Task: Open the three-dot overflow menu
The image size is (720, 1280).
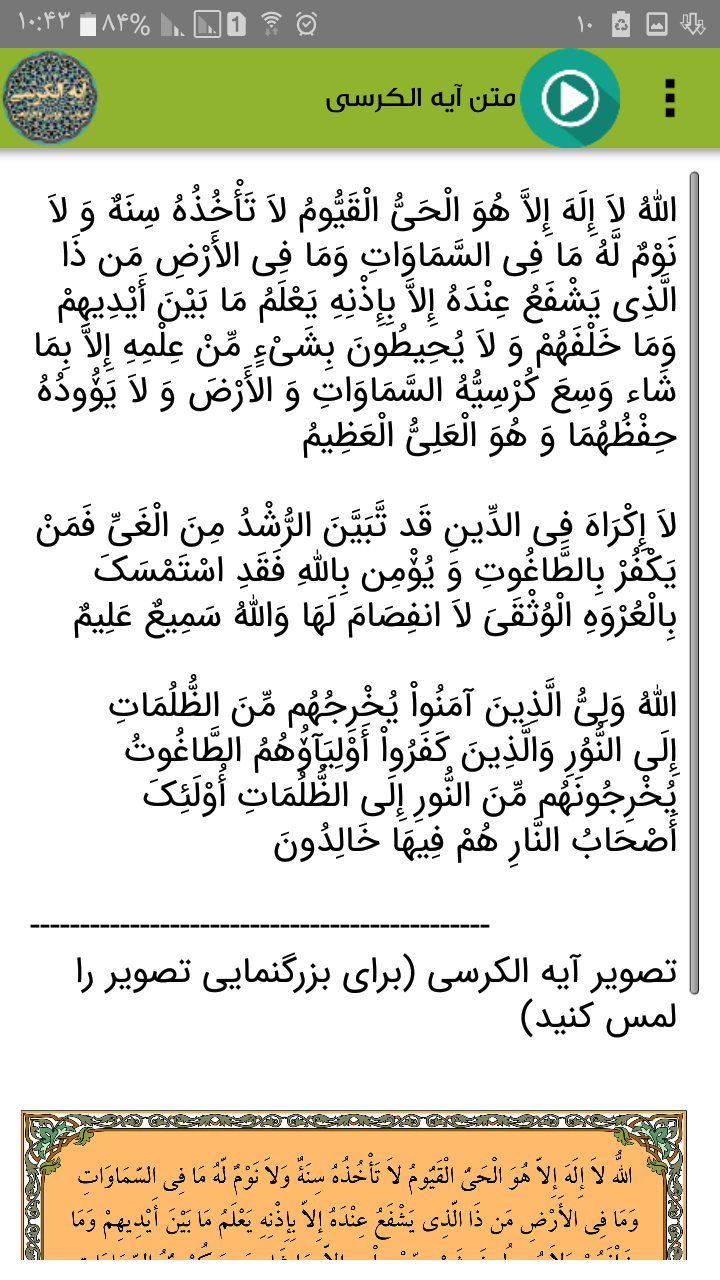Action: pyautogui.click(x=670, y=98)
